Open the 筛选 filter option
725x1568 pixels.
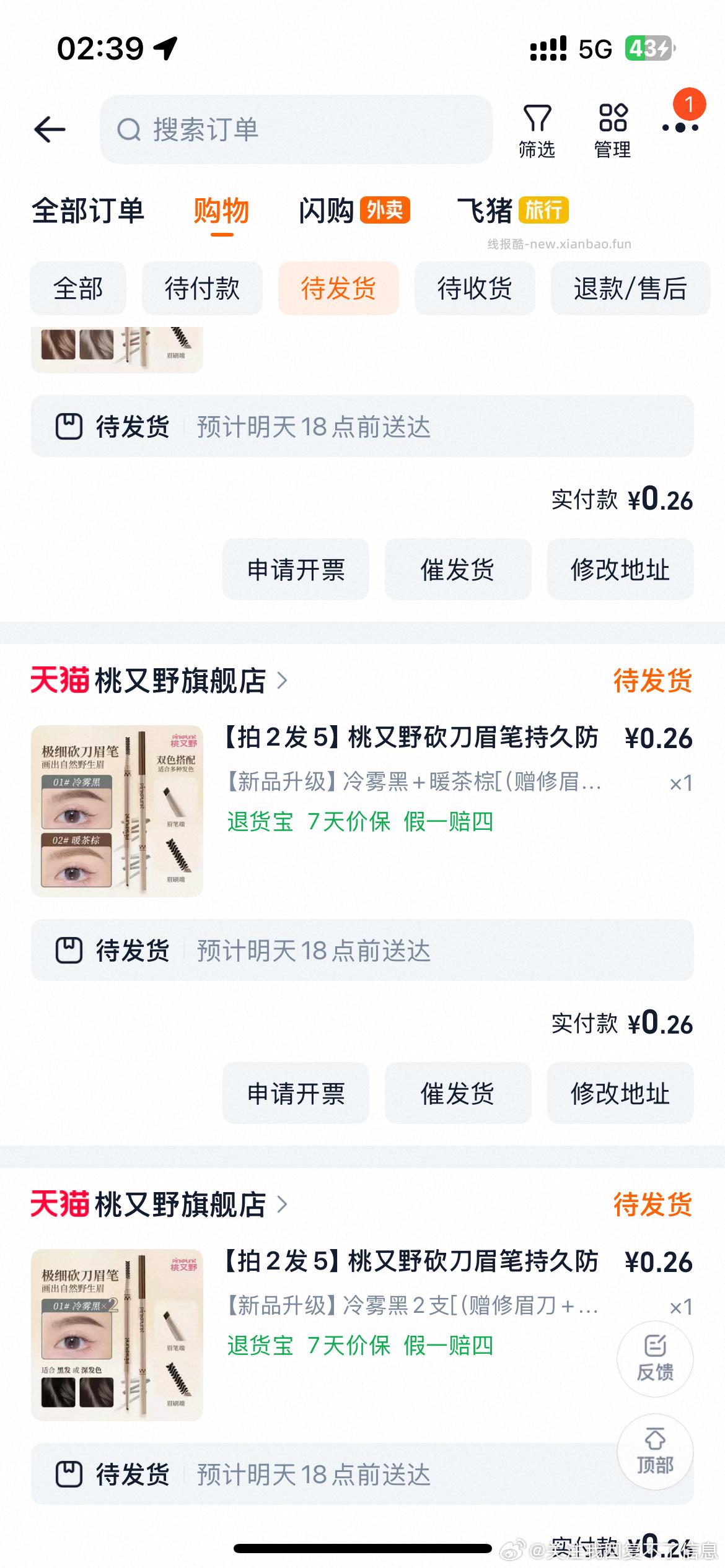pyautogui.click(x=537, y=130)
